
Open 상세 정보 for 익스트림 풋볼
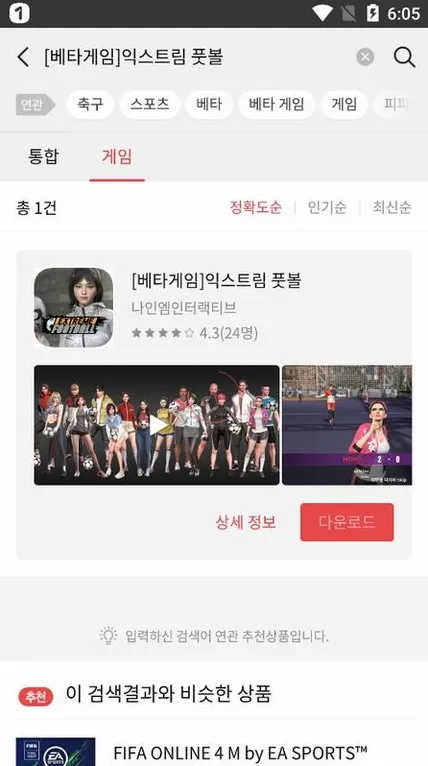pyautogui.click(x=246, y=522)
